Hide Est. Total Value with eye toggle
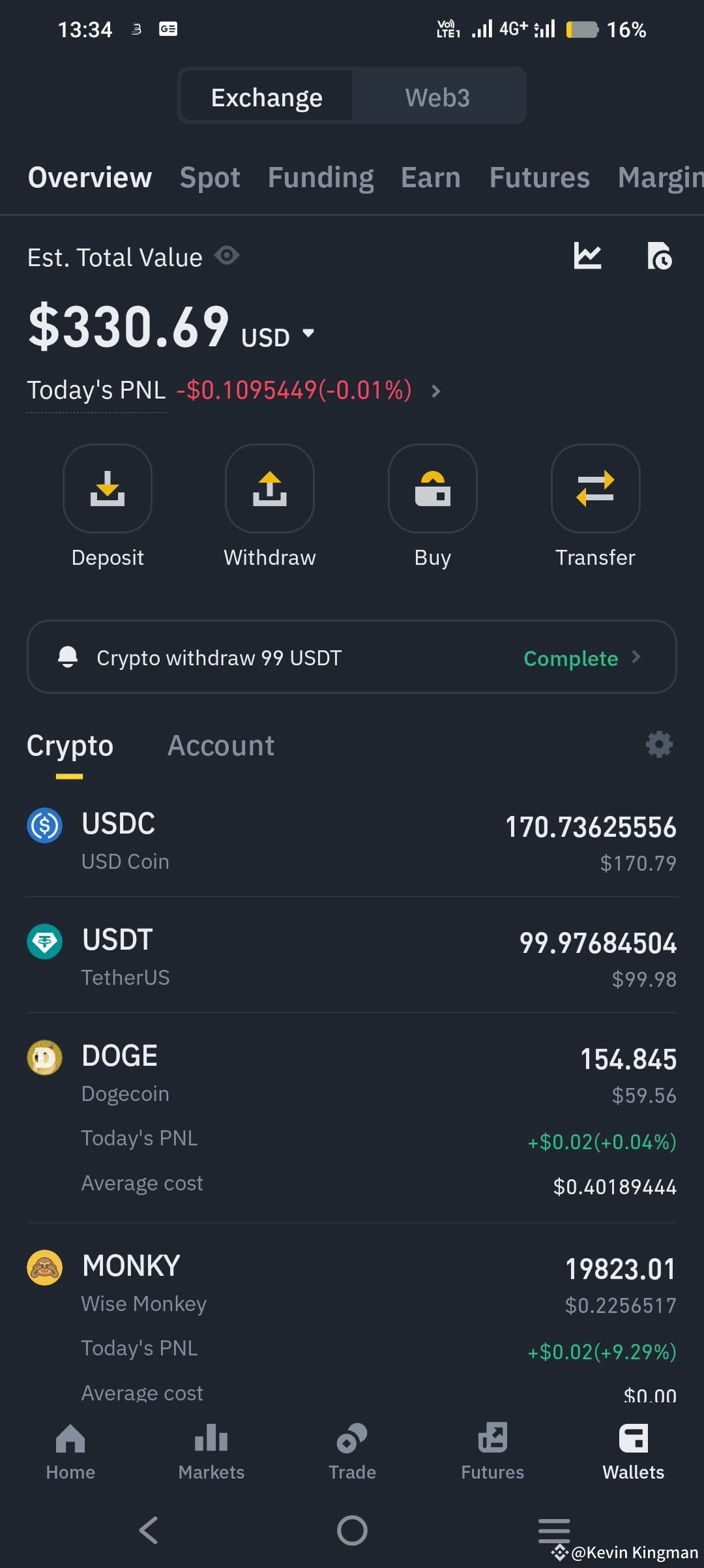This screenshot has width=704, height=1568. 227,256
